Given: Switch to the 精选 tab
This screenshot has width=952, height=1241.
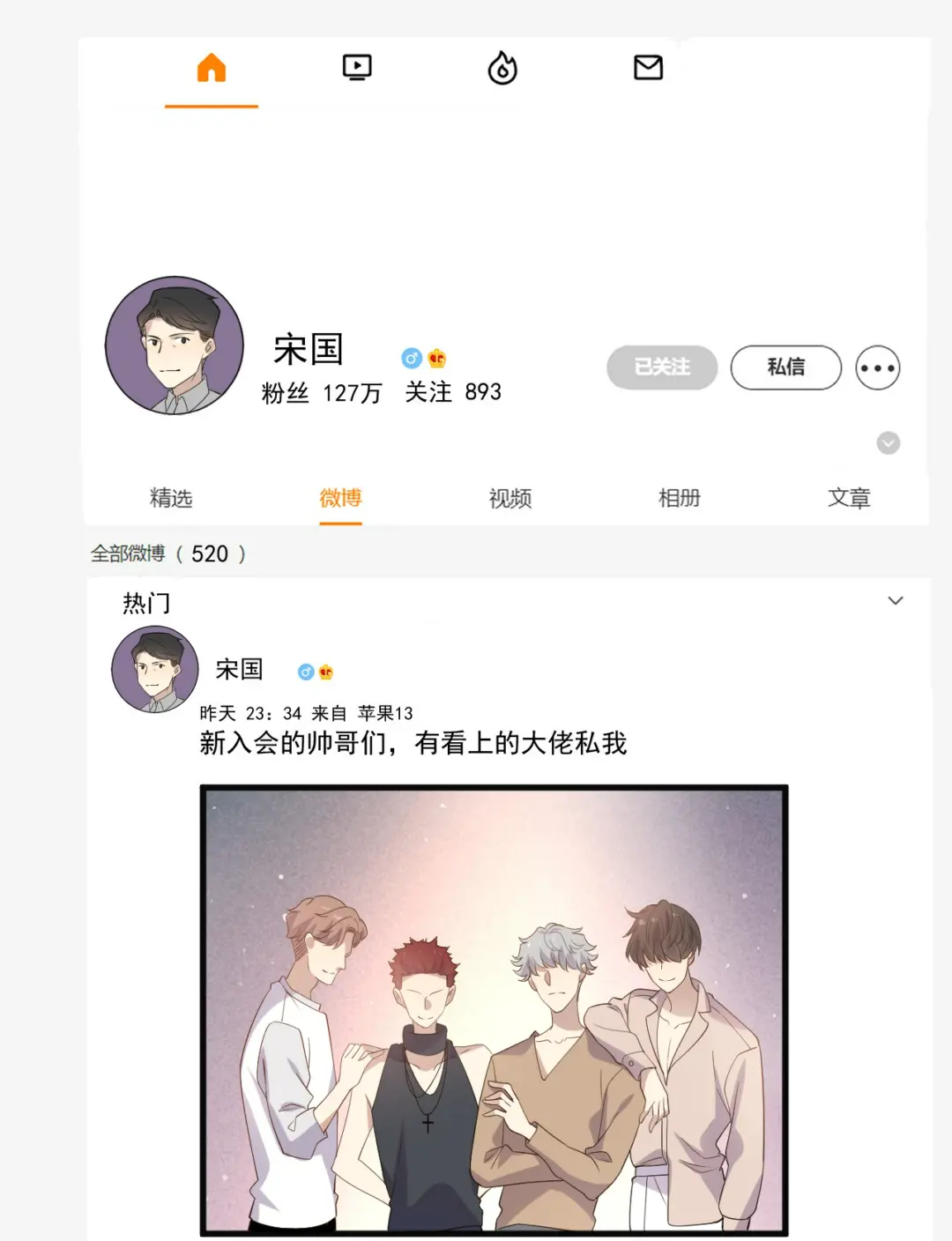Looking at the screenshot, I should pos(171,498).
